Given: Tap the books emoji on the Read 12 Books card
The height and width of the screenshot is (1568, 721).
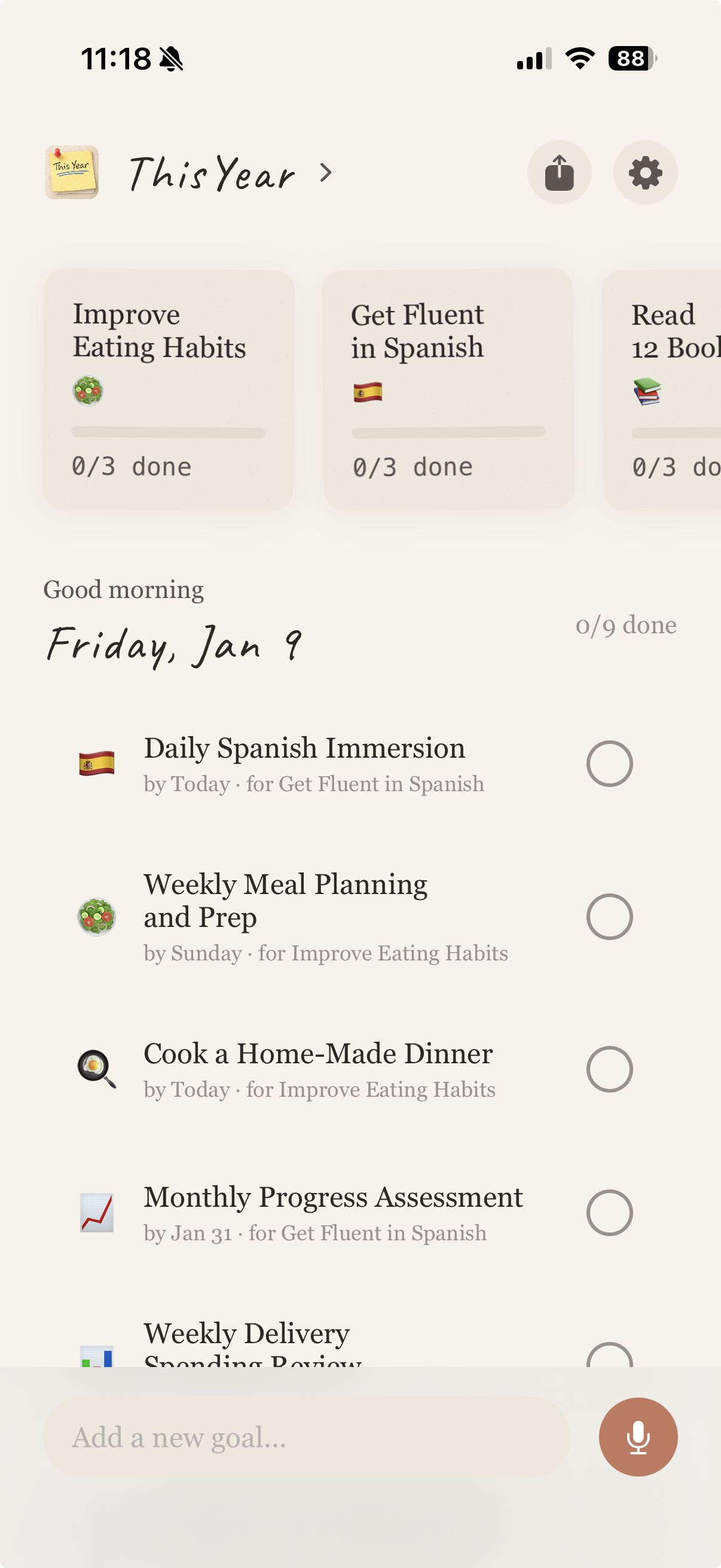Looking at the screenshot, I should pyautogui.click(x=648, y=393).
